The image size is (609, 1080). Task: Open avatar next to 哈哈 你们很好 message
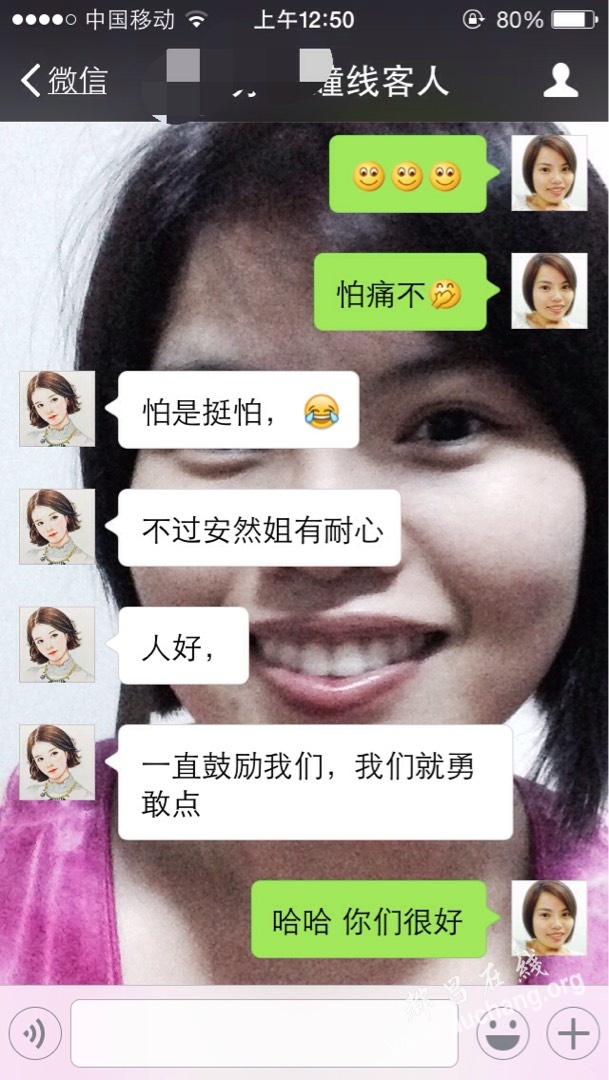(x=549, y=918)
